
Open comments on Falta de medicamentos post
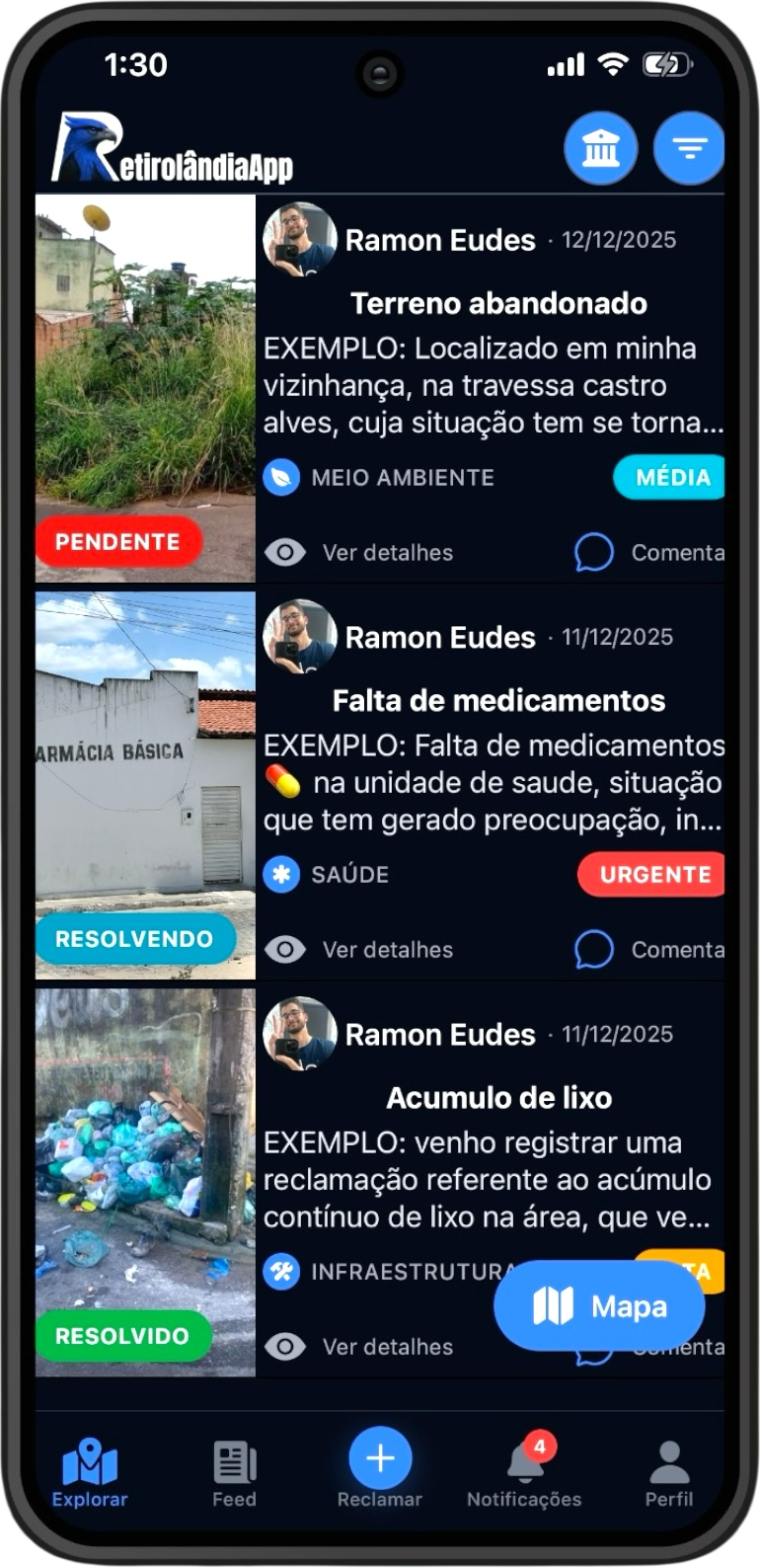[x=593, y=949]
